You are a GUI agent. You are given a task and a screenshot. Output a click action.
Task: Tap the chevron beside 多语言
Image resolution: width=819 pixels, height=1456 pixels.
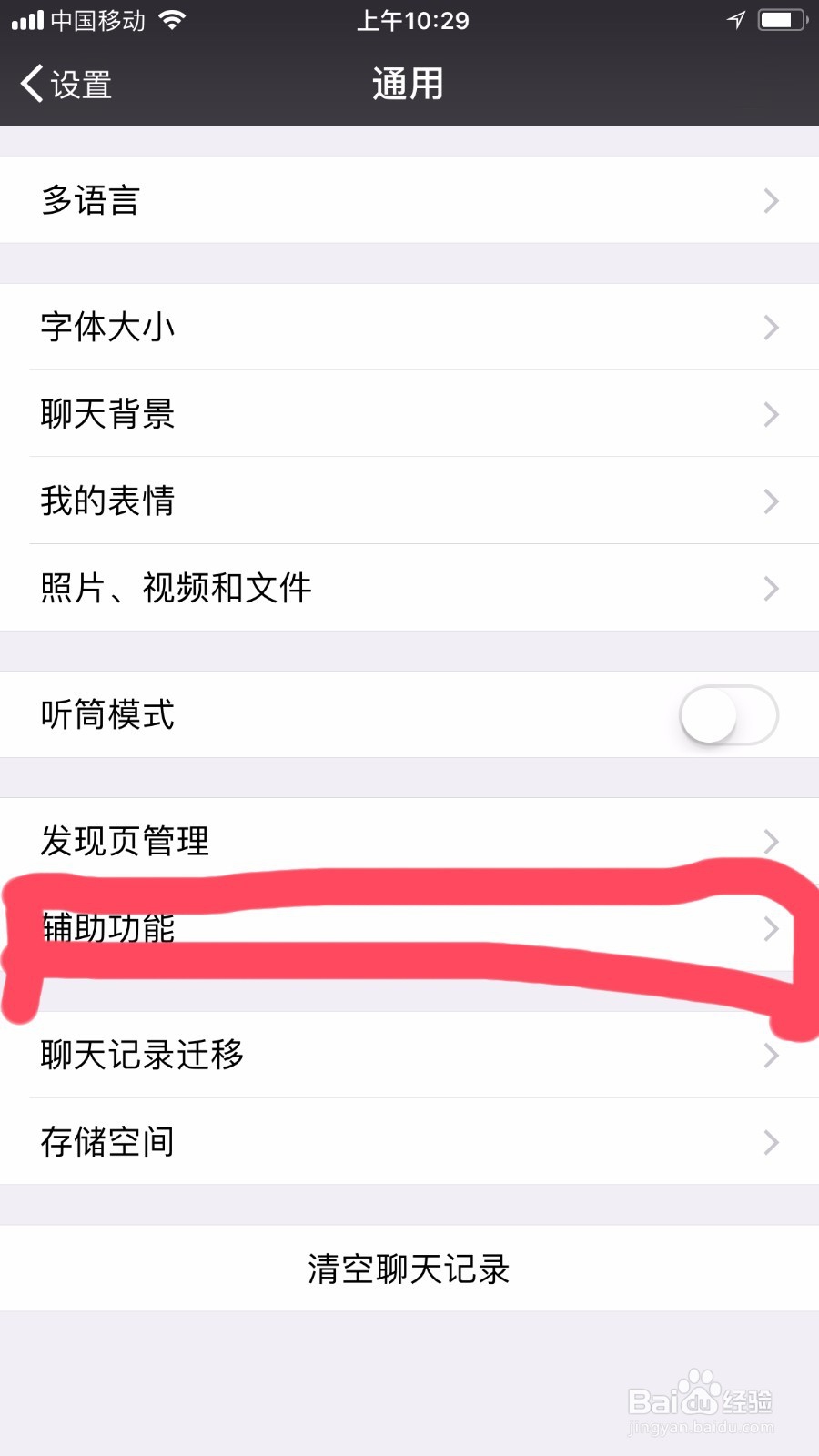pos(771,200)
